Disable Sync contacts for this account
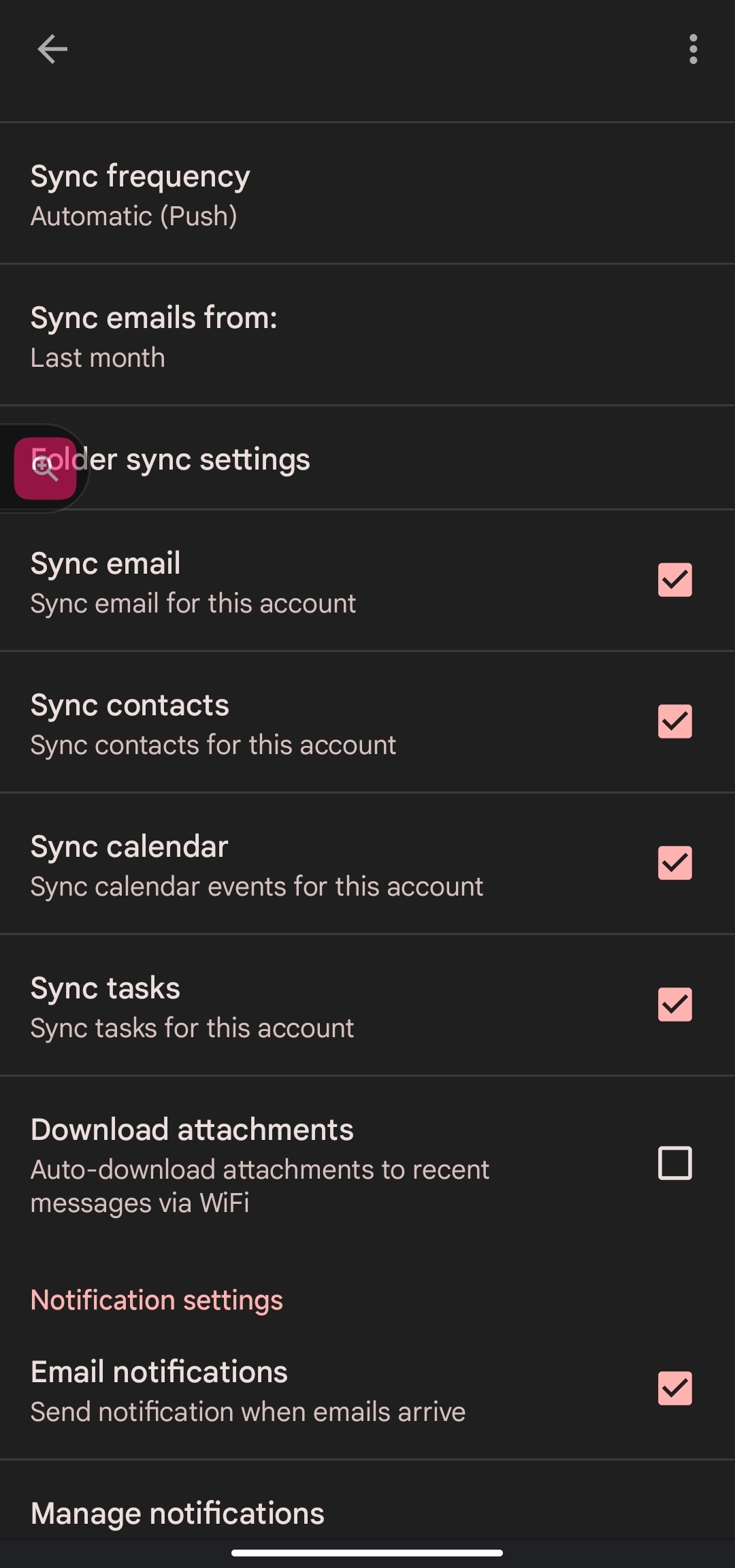The height and width of the screenshot is (1568, 735). 674,721
